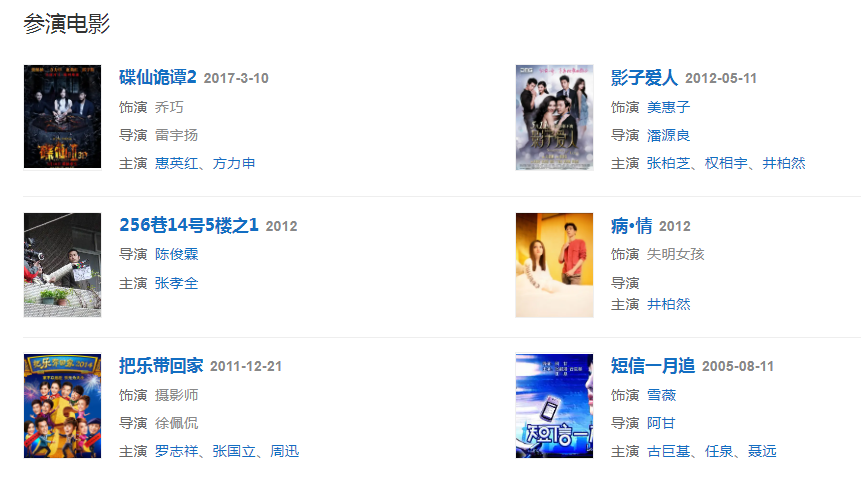
Task: Open director link 潘源良
Action: (x=668, y=135)
